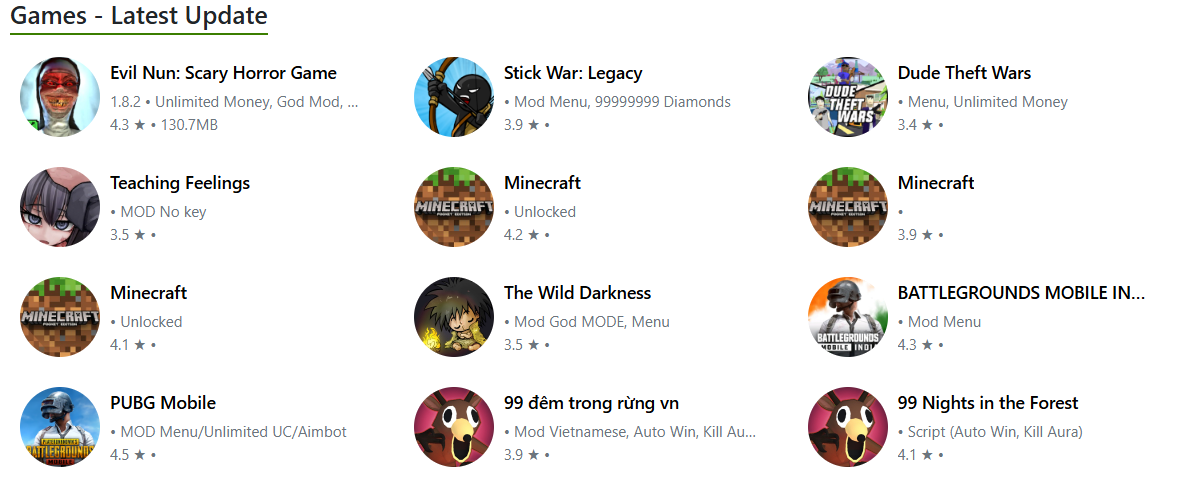Open The Wild Darkness game page
Screen dimensions: 1182x504
pos(577,294)
